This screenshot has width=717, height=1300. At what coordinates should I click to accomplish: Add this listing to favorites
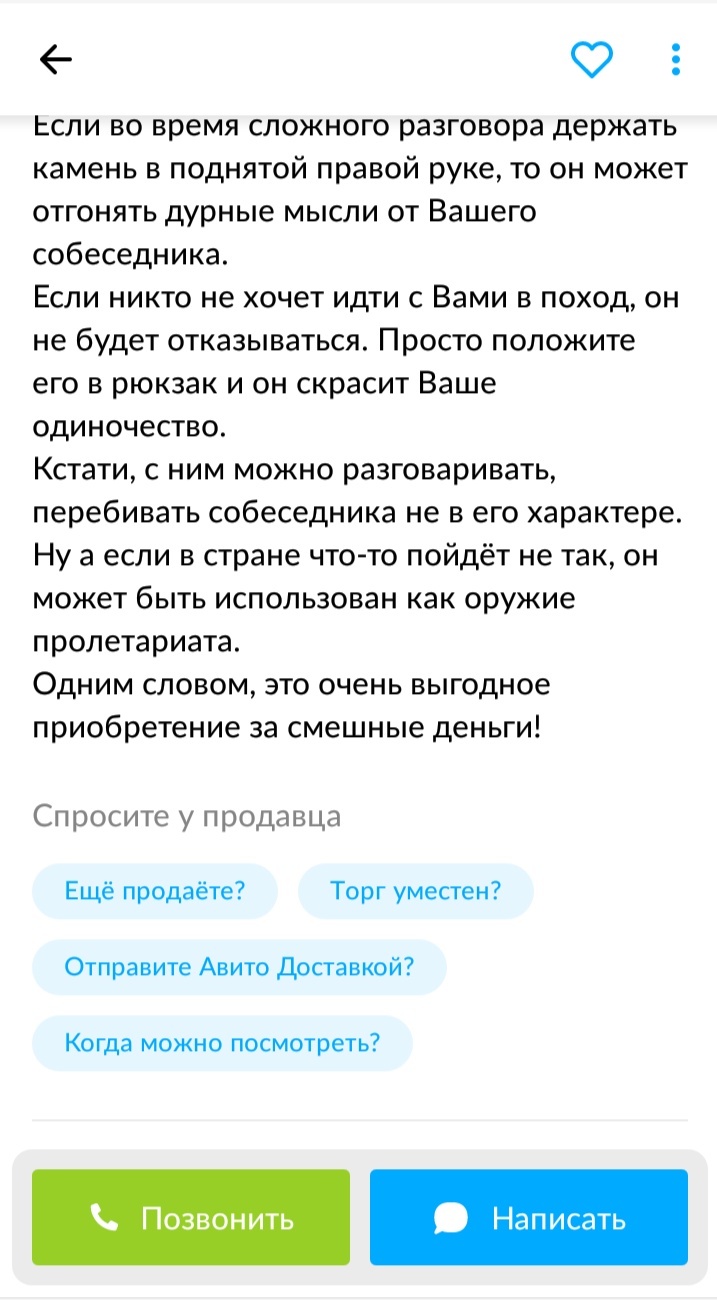click(591, 61)
